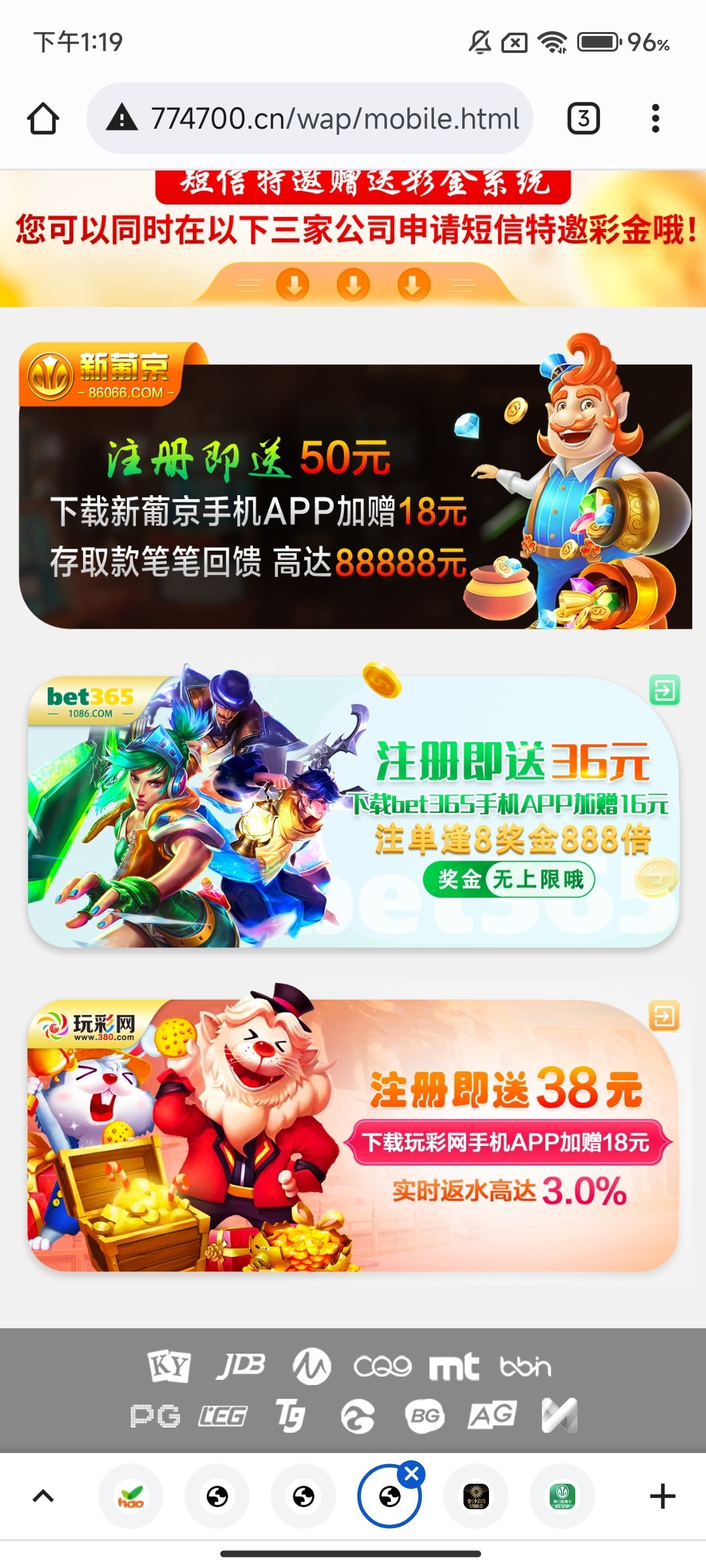Open the bet365 1086.COM banner
The width and height of the screenshot is (706, 1568).
pos(353,810)
